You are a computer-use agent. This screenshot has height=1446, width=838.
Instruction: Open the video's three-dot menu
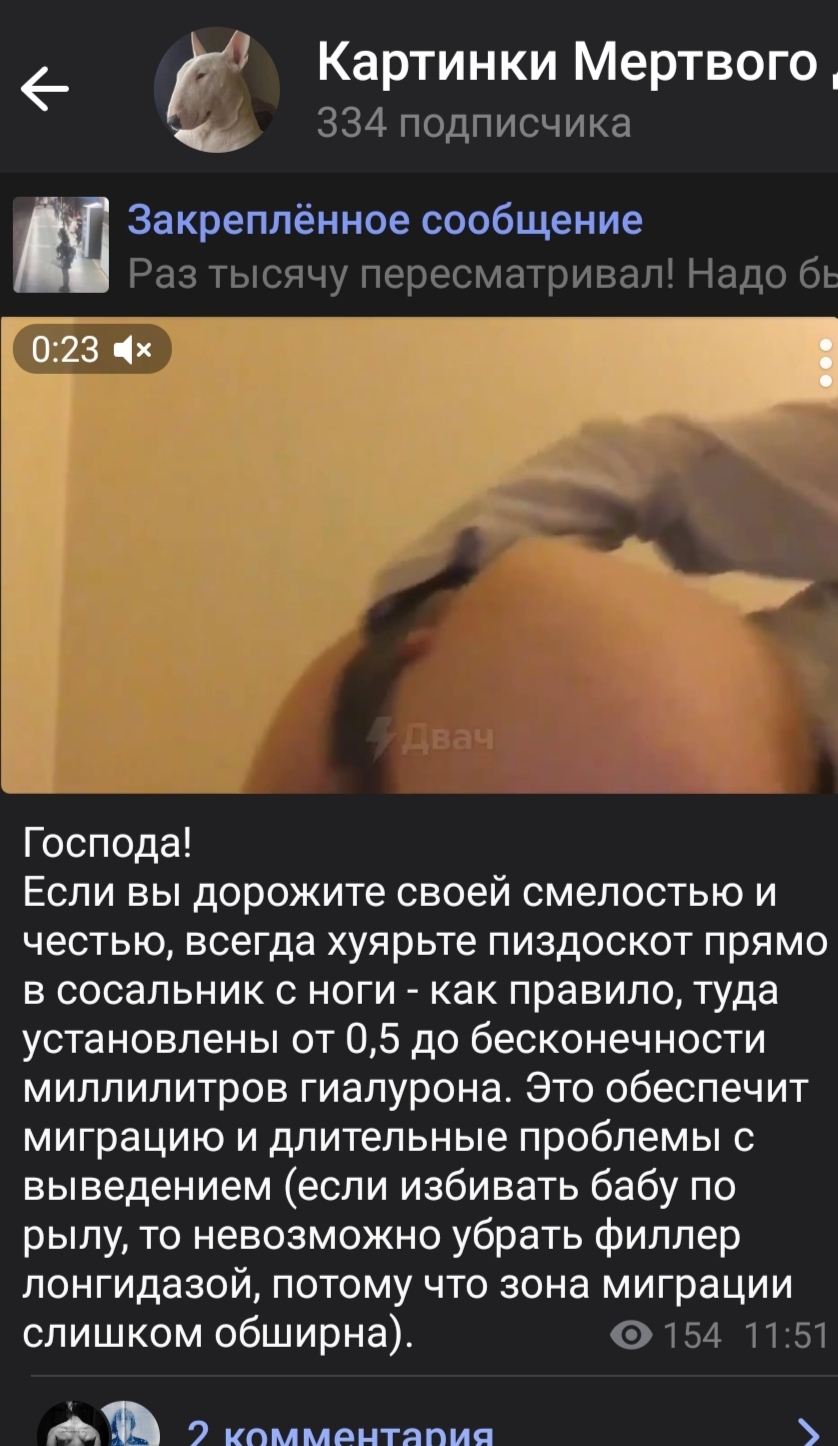(x=825, y=363)
